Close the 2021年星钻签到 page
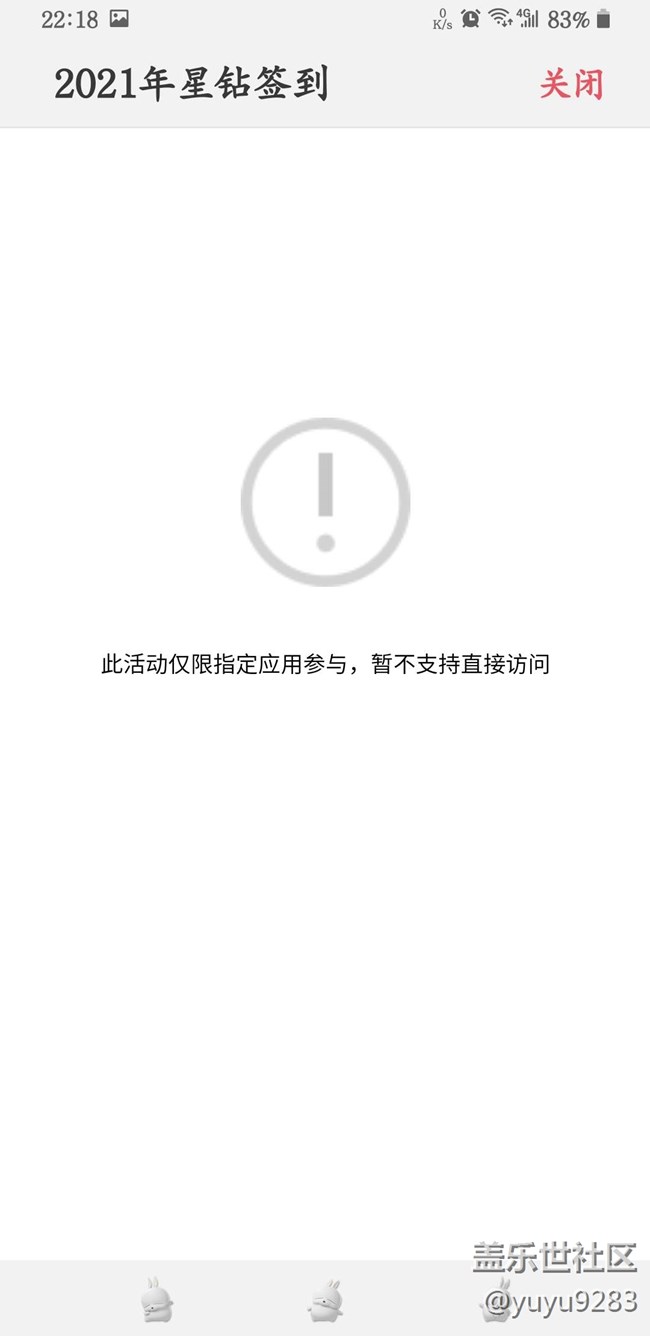650x1336 pixels. pos(572,84)
